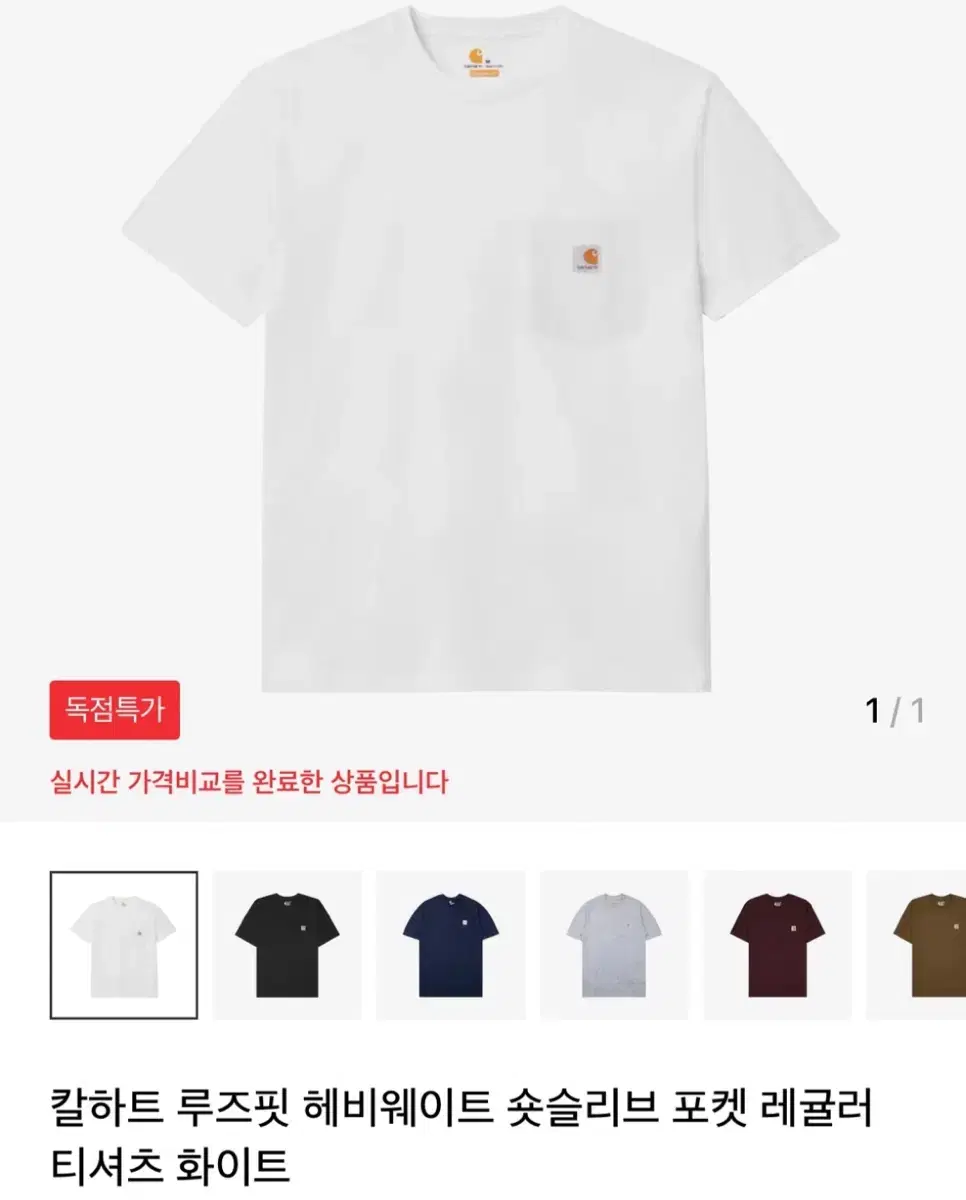Click the red 독점특가 badge
The image size is (966, 1200).
point(115,710)
